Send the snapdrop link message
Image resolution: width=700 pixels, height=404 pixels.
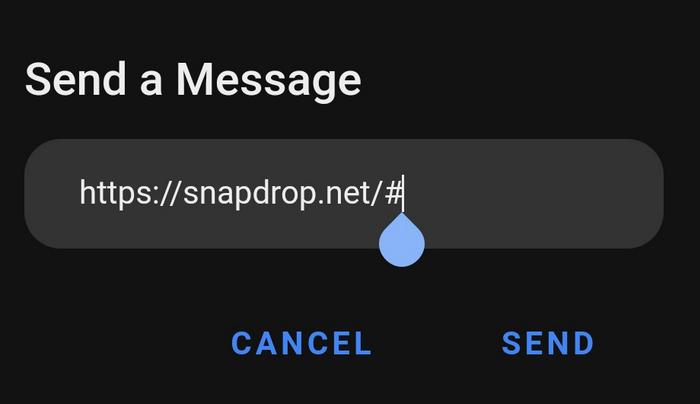pyautogui.click(x=548, y=343)
